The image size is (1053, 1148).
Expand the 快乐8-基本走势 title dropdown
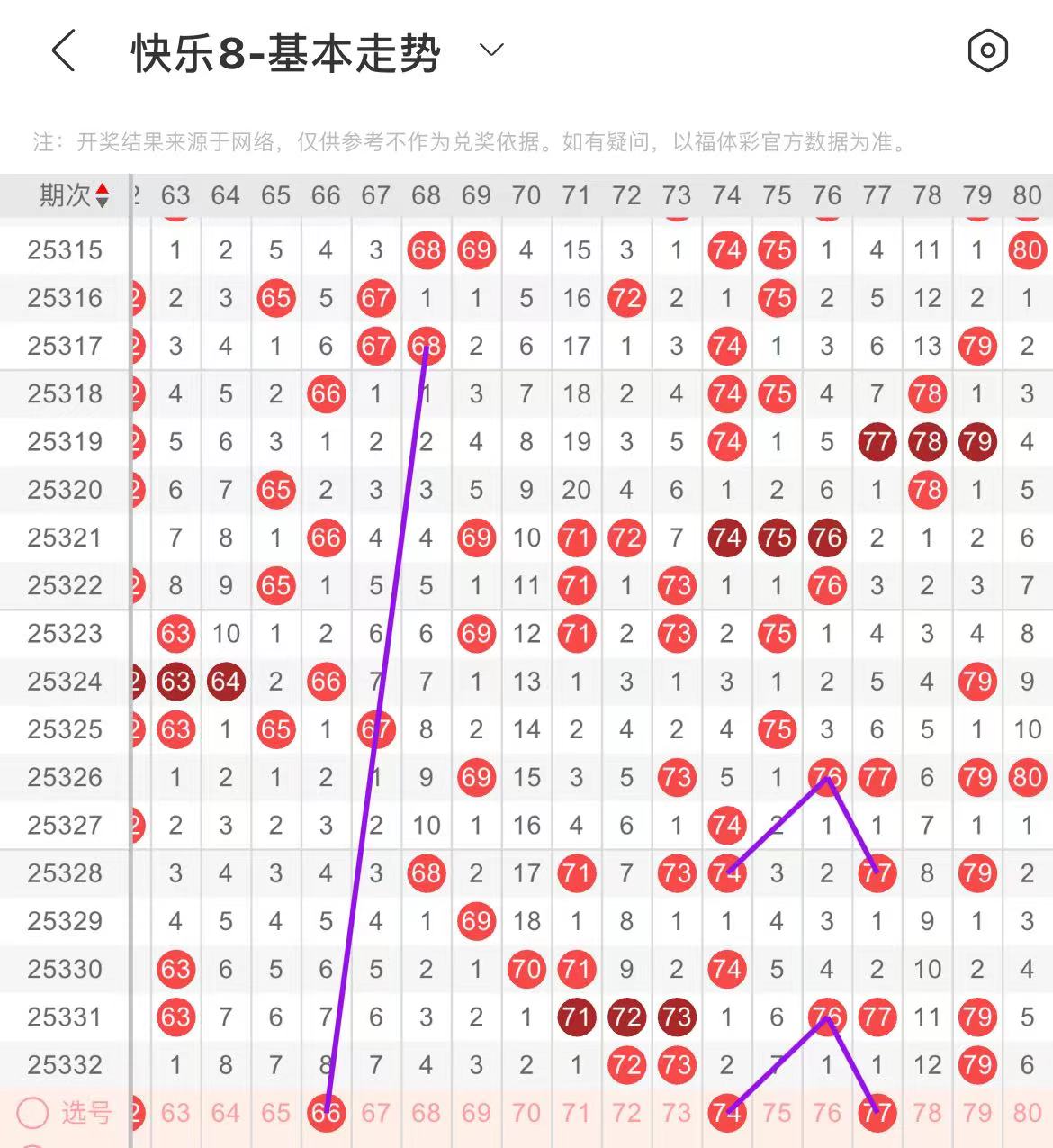[x=491, y=50]
